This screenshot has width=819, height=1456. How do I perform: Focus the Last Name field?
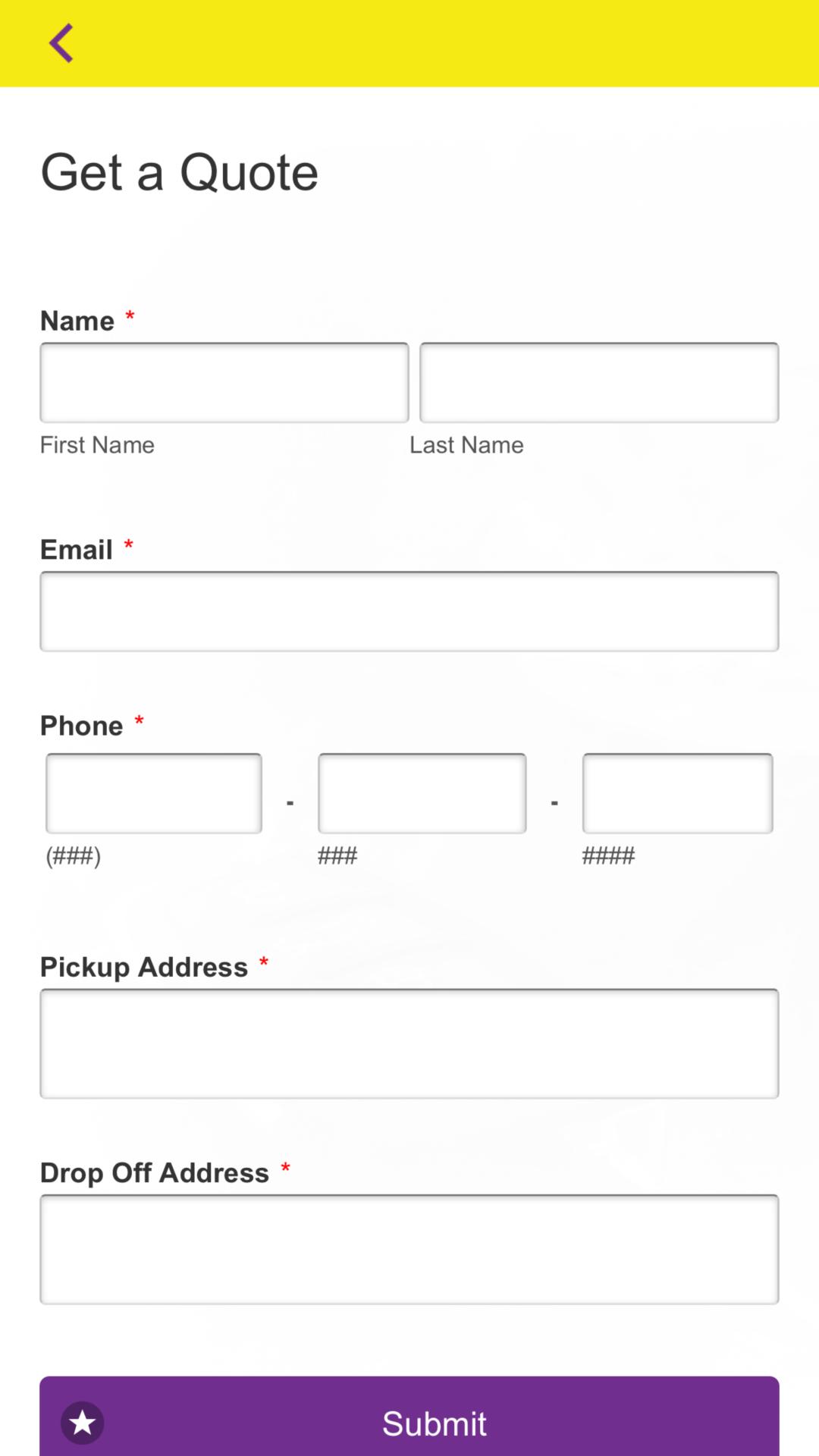[x=599, y=382]
